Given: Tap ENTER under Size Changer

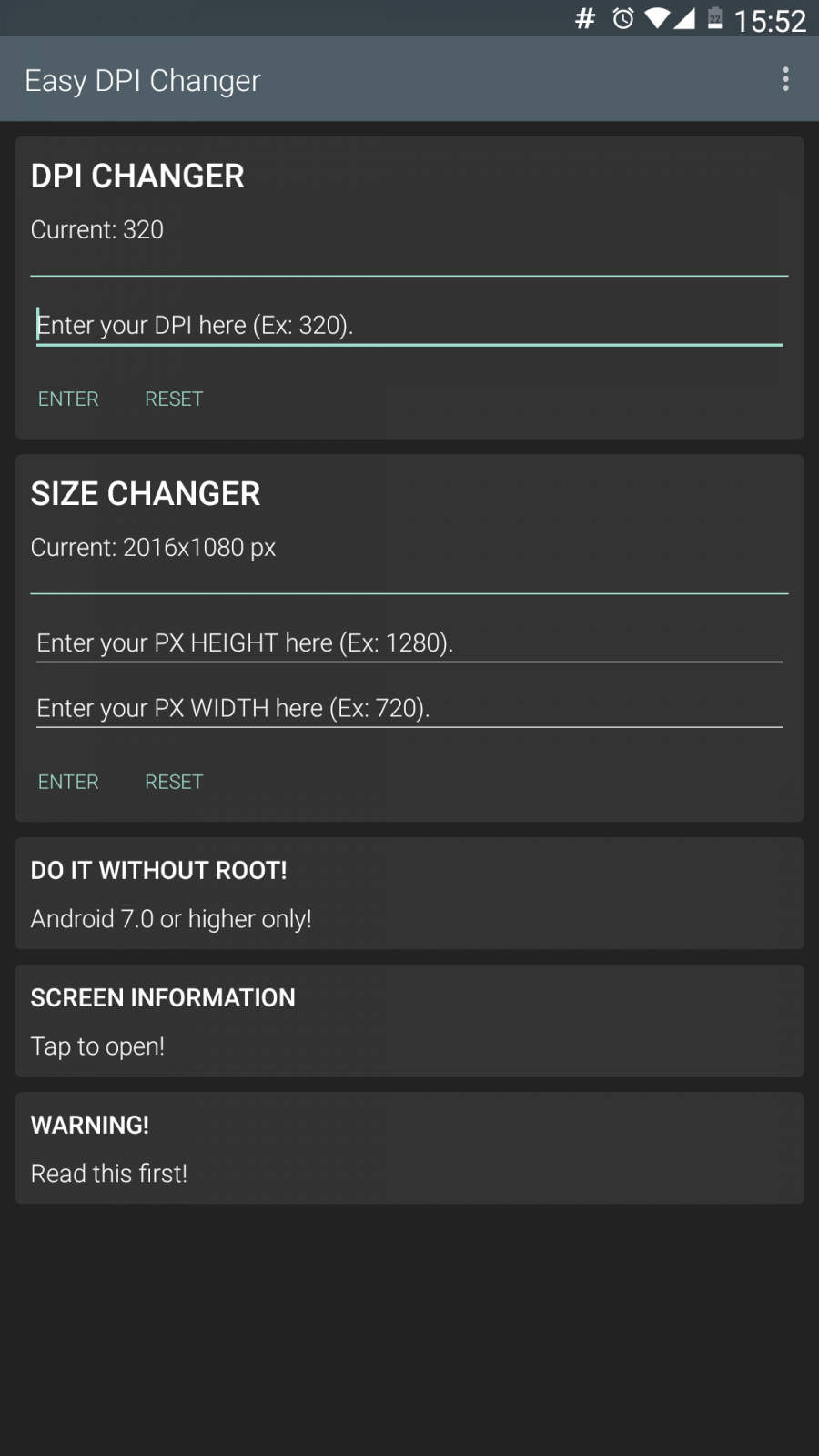Looking at the screenshot, I should [x=68, y=782].
